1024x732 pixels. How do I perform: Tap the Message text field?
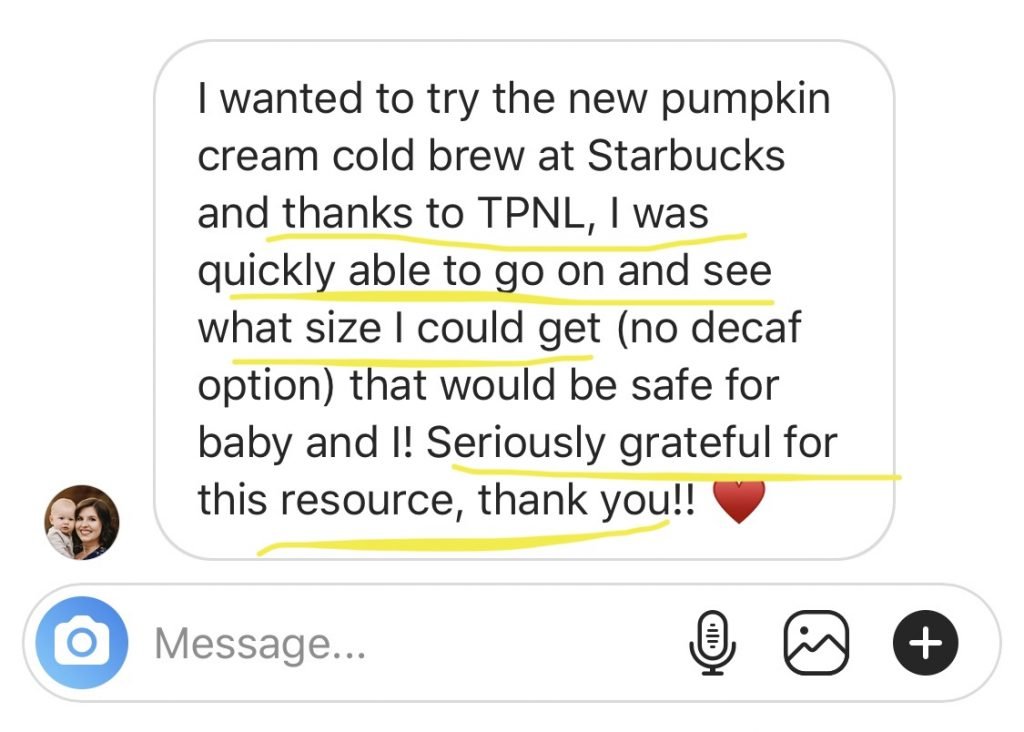click(x=400, y=644)
